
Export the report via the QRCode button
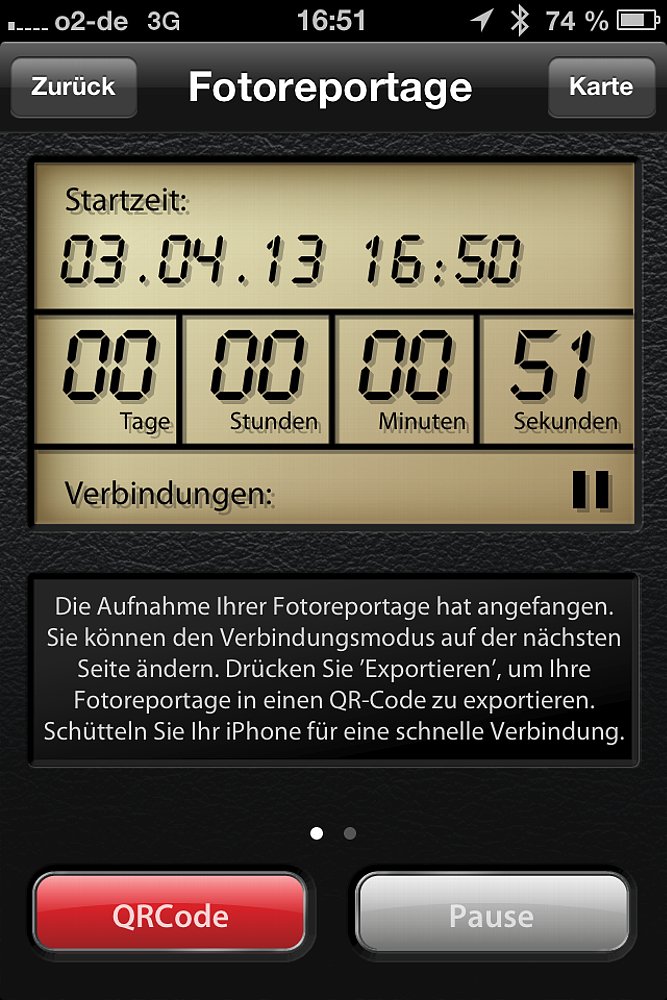(169, 914)
